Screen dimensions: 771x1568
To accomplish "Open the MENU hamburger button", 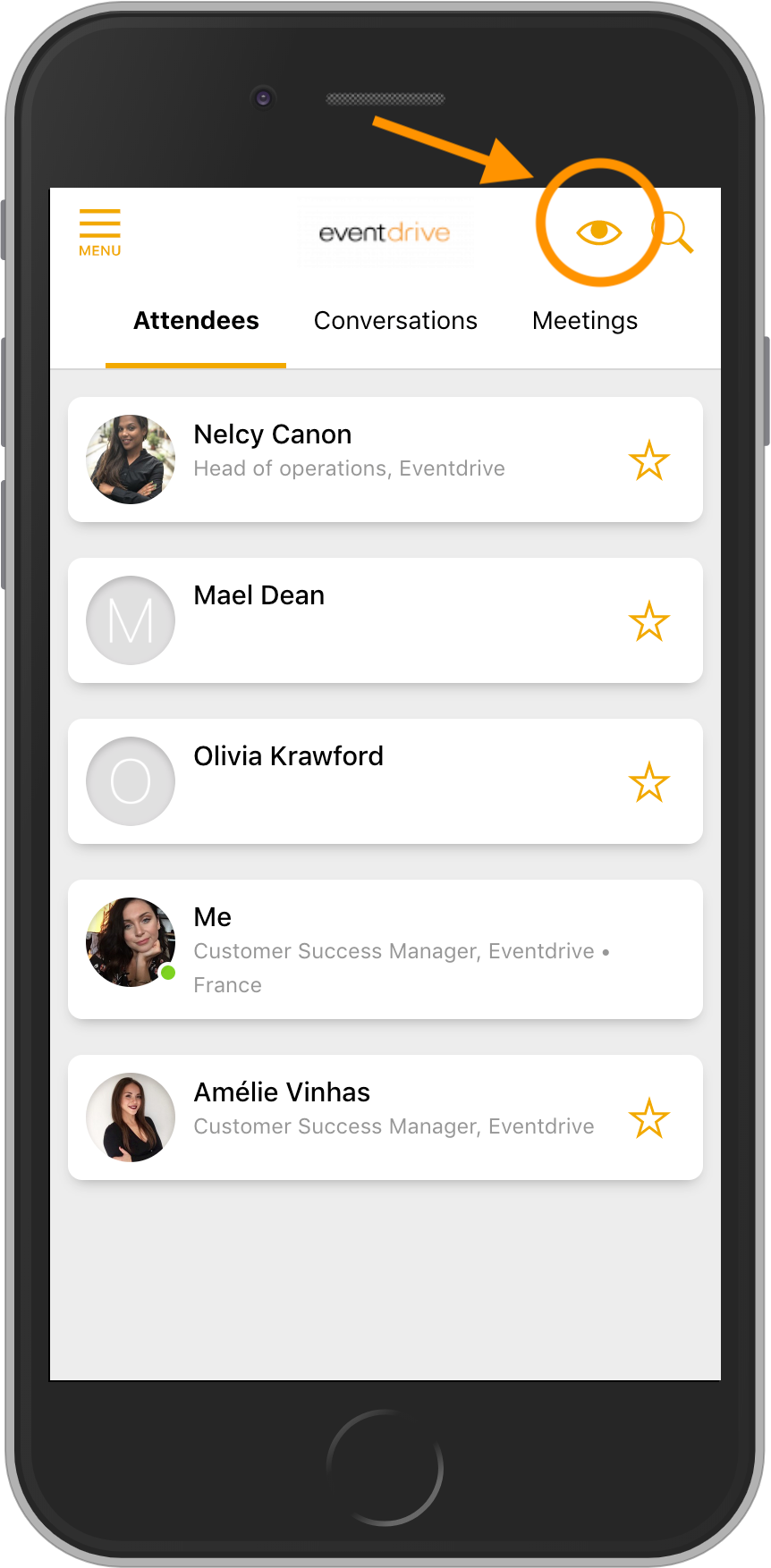I will coord(99,232).
